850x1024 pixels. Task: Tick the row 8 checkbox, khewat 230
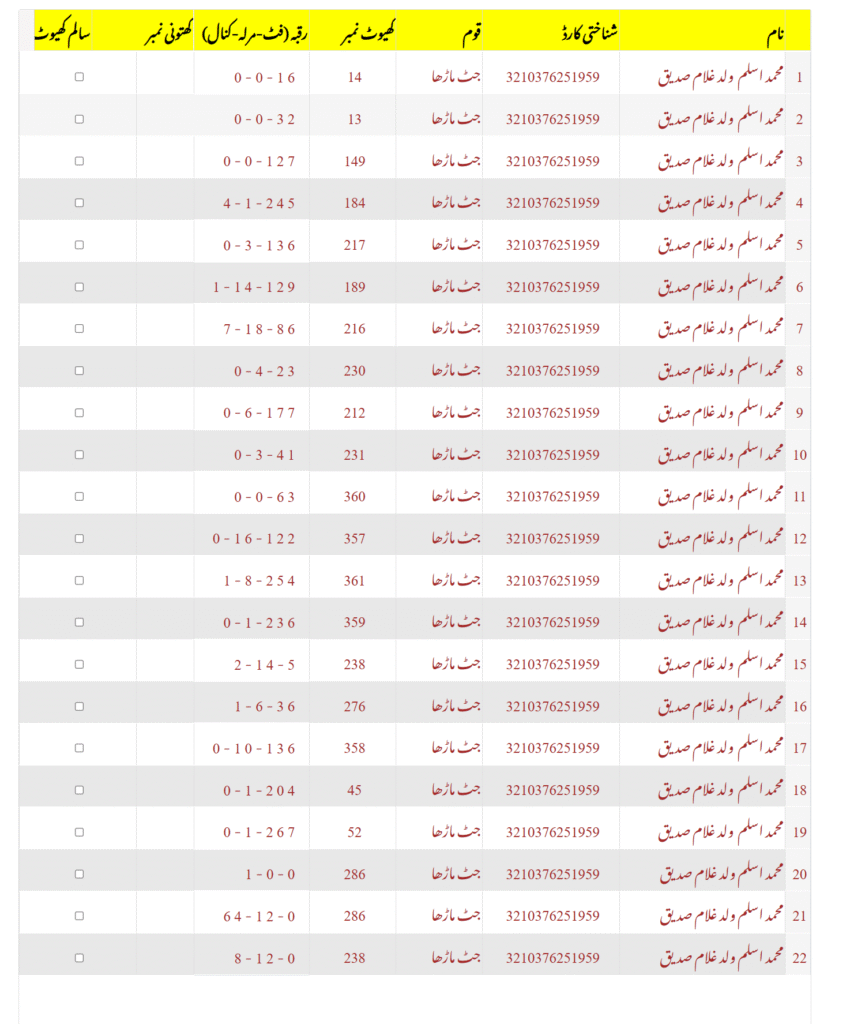coord(80,371)
